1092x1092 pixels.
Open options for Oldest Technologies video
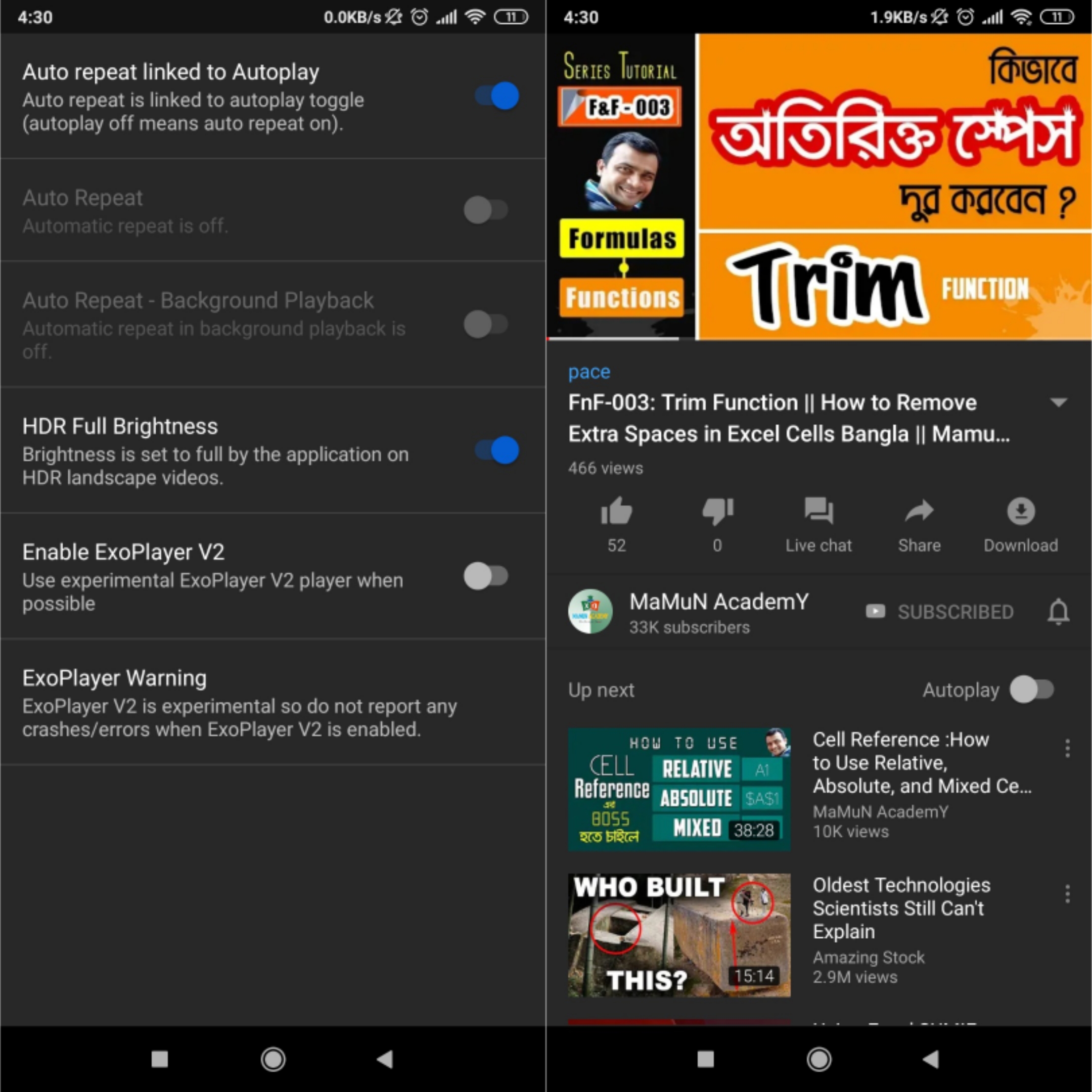(1067, 894)
